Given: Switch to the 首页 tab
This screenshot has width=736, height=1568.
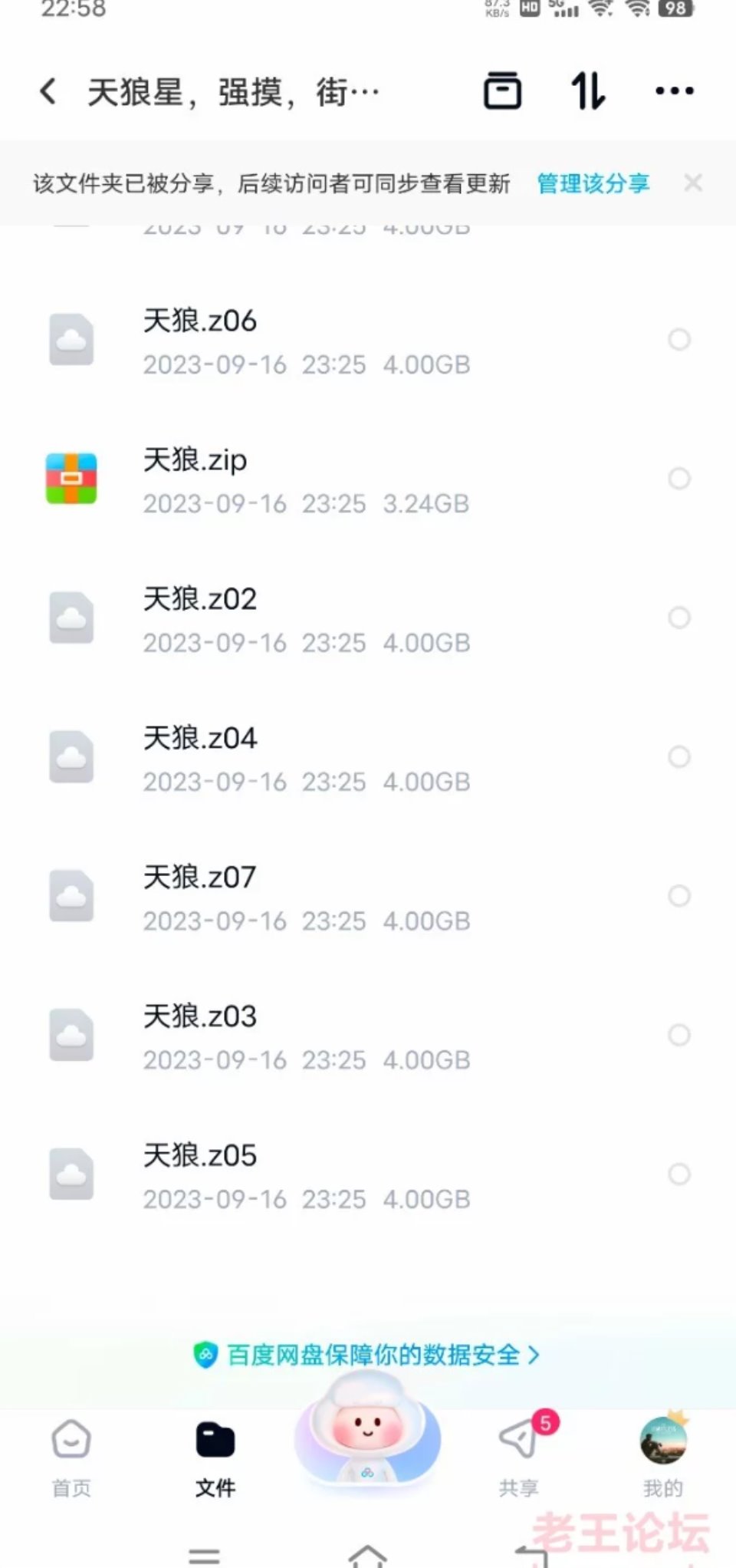Looking at the screenshot, I should (71, 1458).
